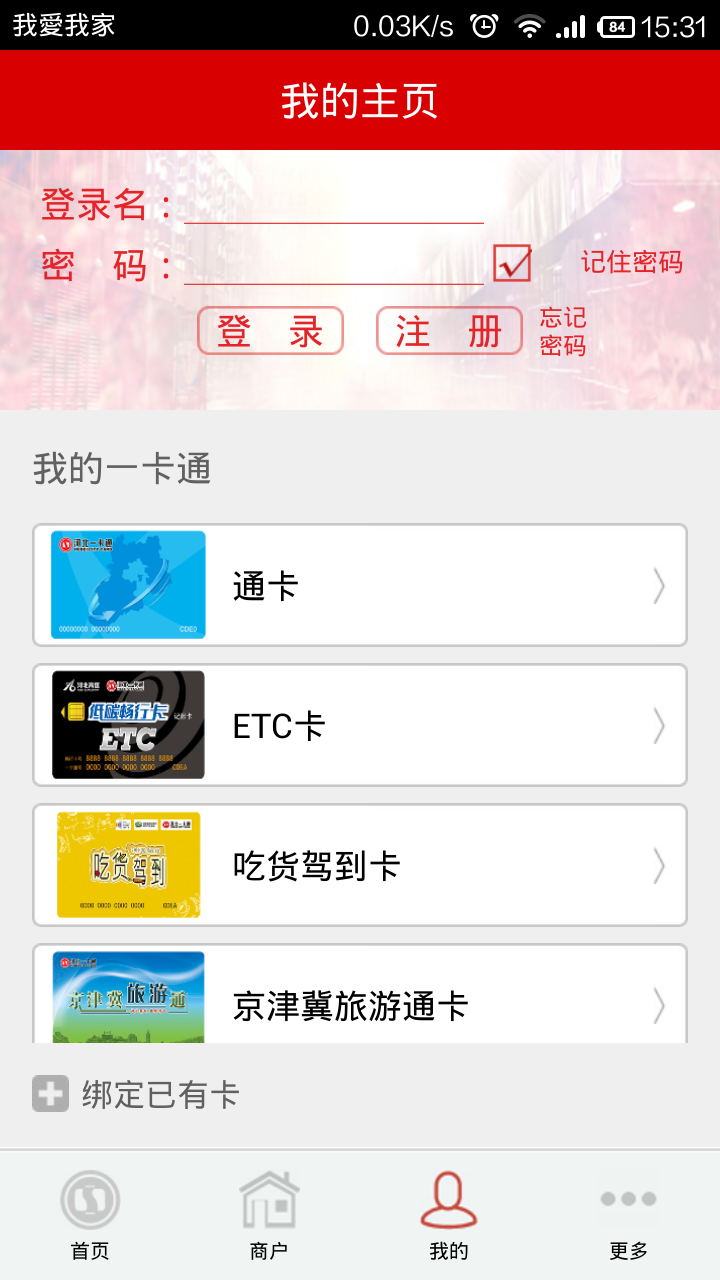Viewport: 720px width, 1280px height.
Task: Tap the 密码 password field
Action: pos(334,266)
